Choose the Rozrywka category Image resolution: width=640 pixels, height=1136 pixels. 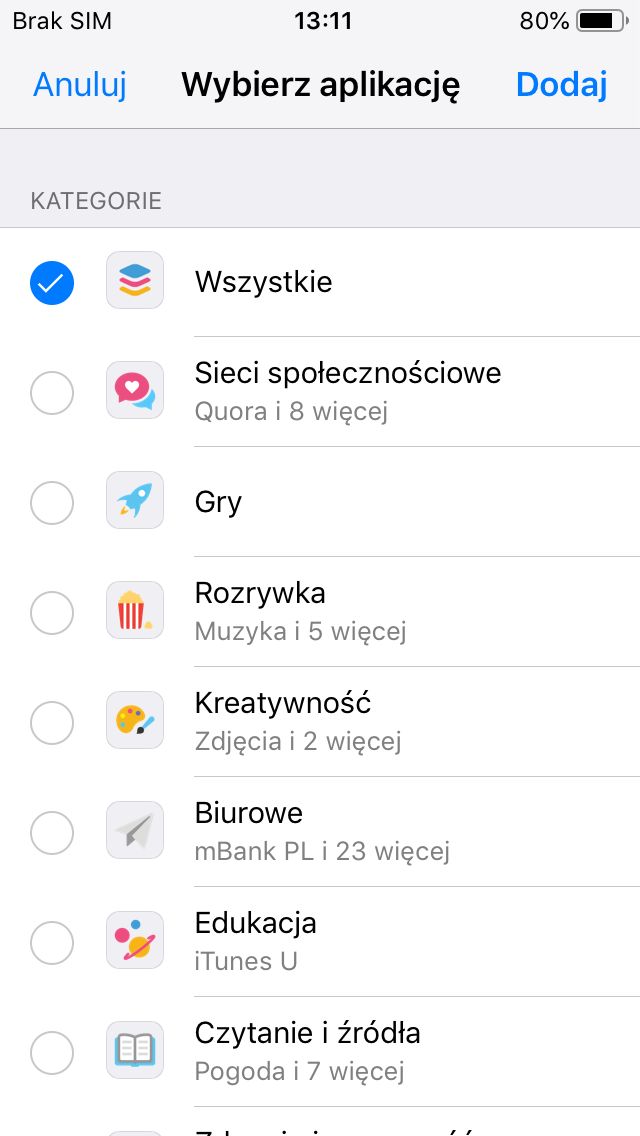[x=320, y=611]
